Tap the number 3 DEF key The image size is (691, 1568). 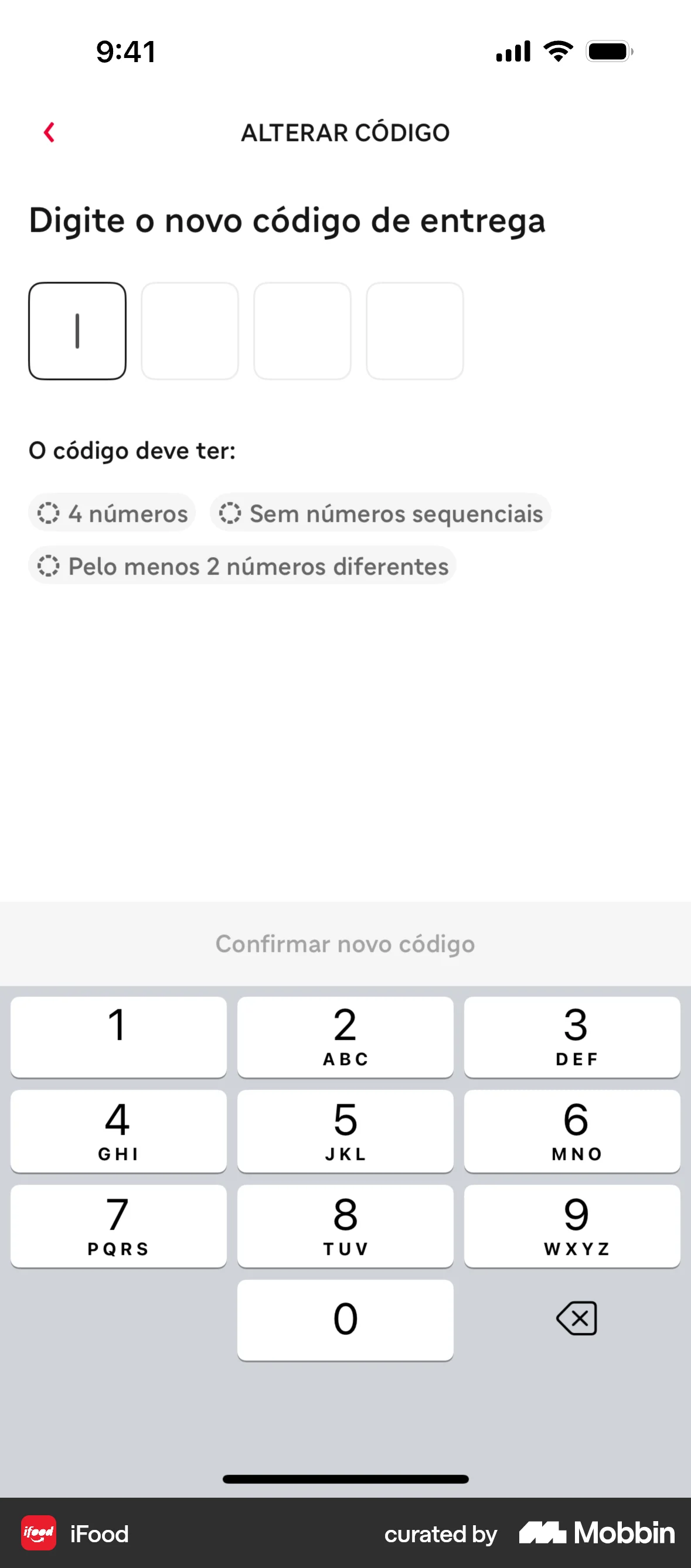(x=573, y=1036)
